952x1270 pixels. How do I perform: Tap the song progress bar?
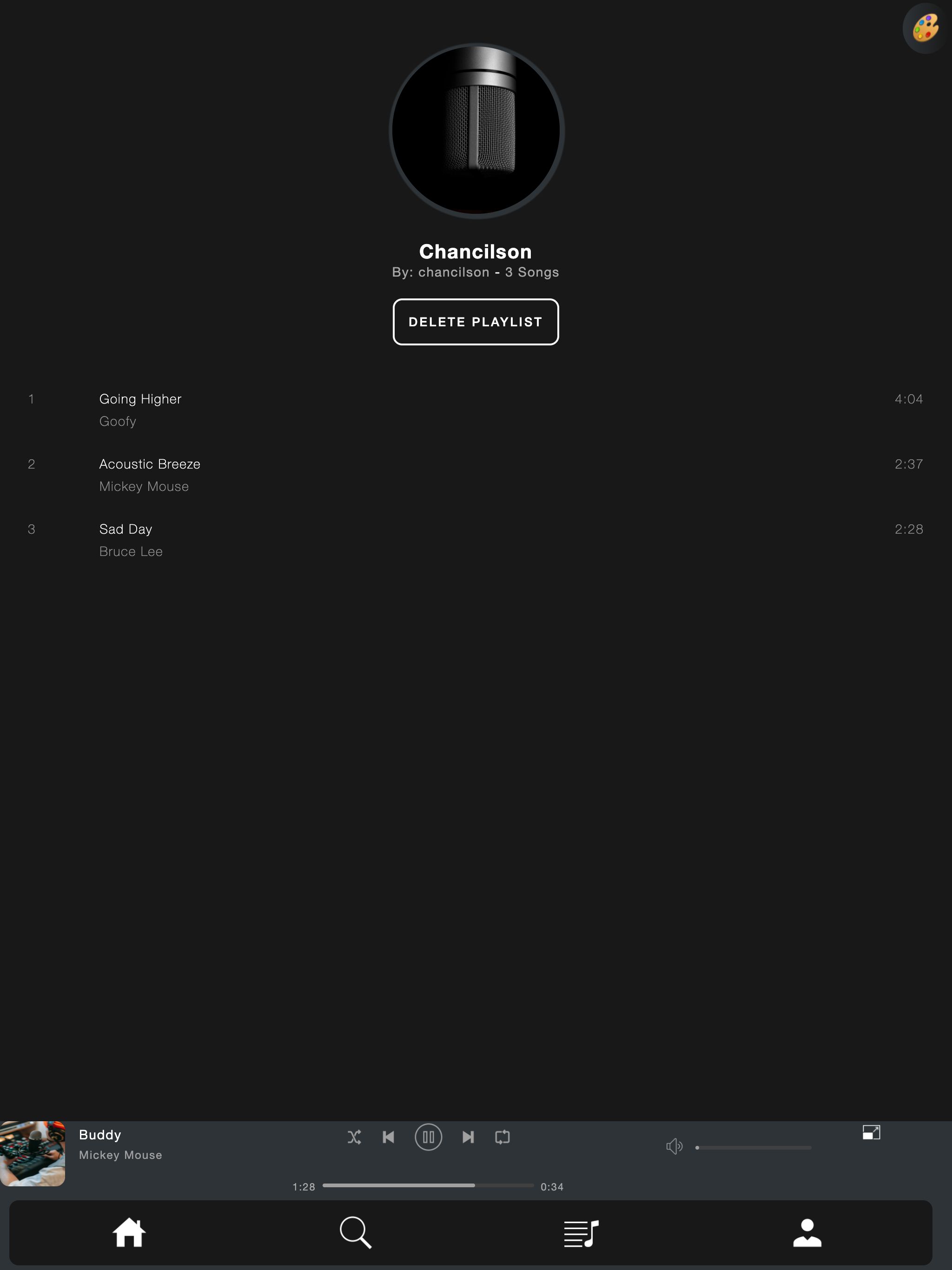428,1185
